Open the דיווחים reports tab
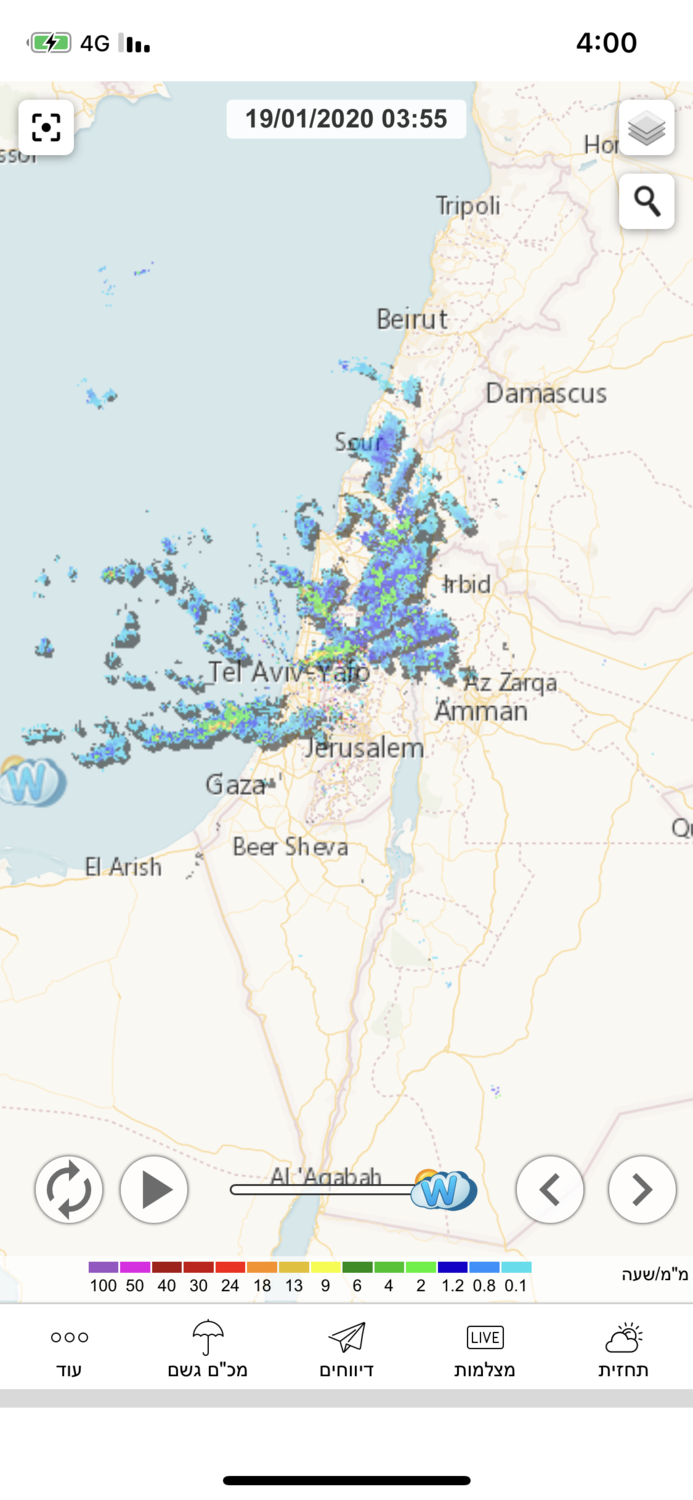693x1500 pixels. click(346, 1349)
